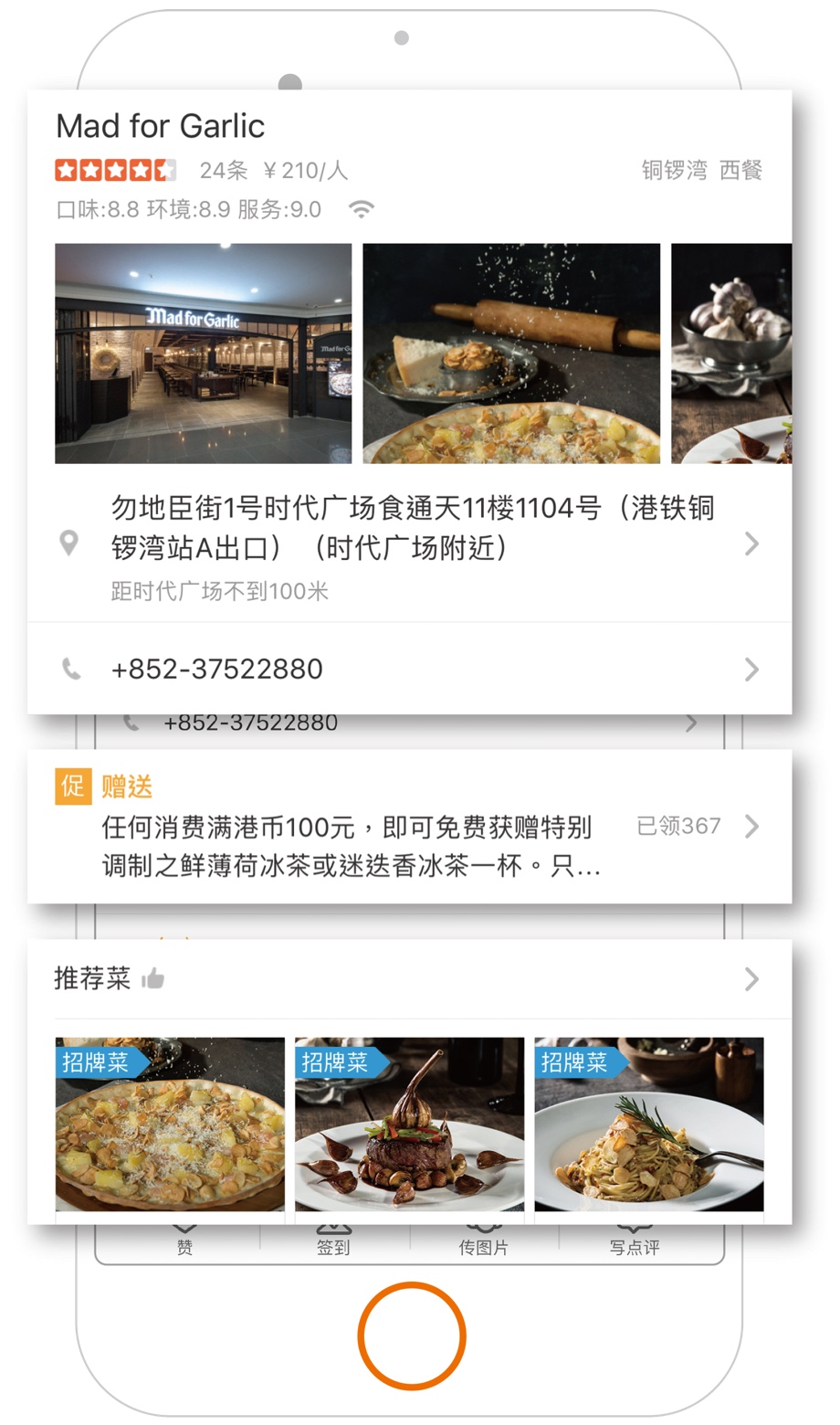Expand the address details chevron

coord(752,544)
